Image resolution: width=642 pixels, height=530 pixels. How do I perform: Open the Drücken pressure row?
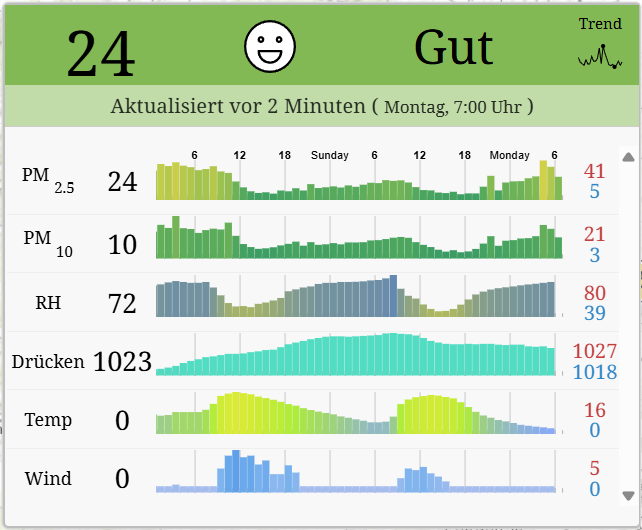[356, 358]
